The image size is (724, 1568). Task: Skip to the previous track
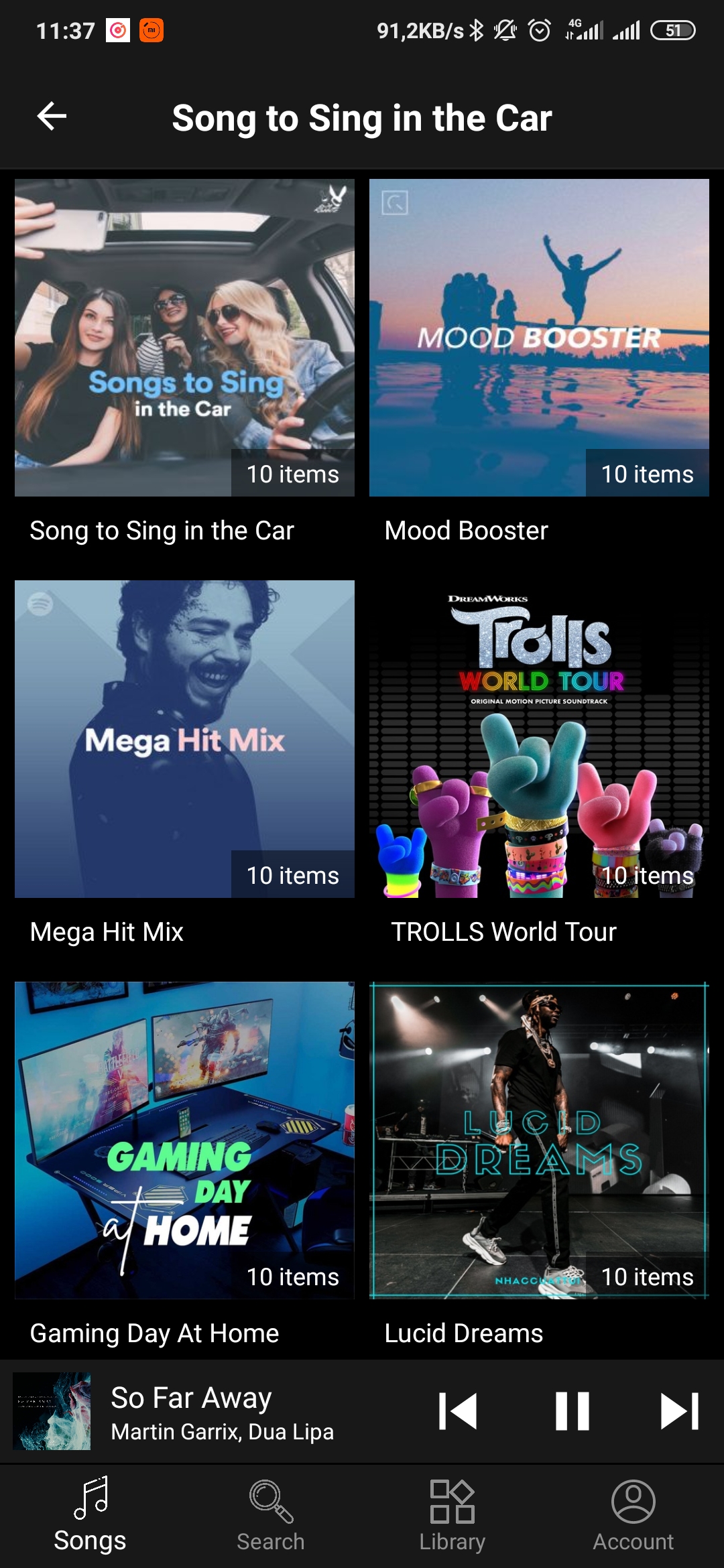458,1411
